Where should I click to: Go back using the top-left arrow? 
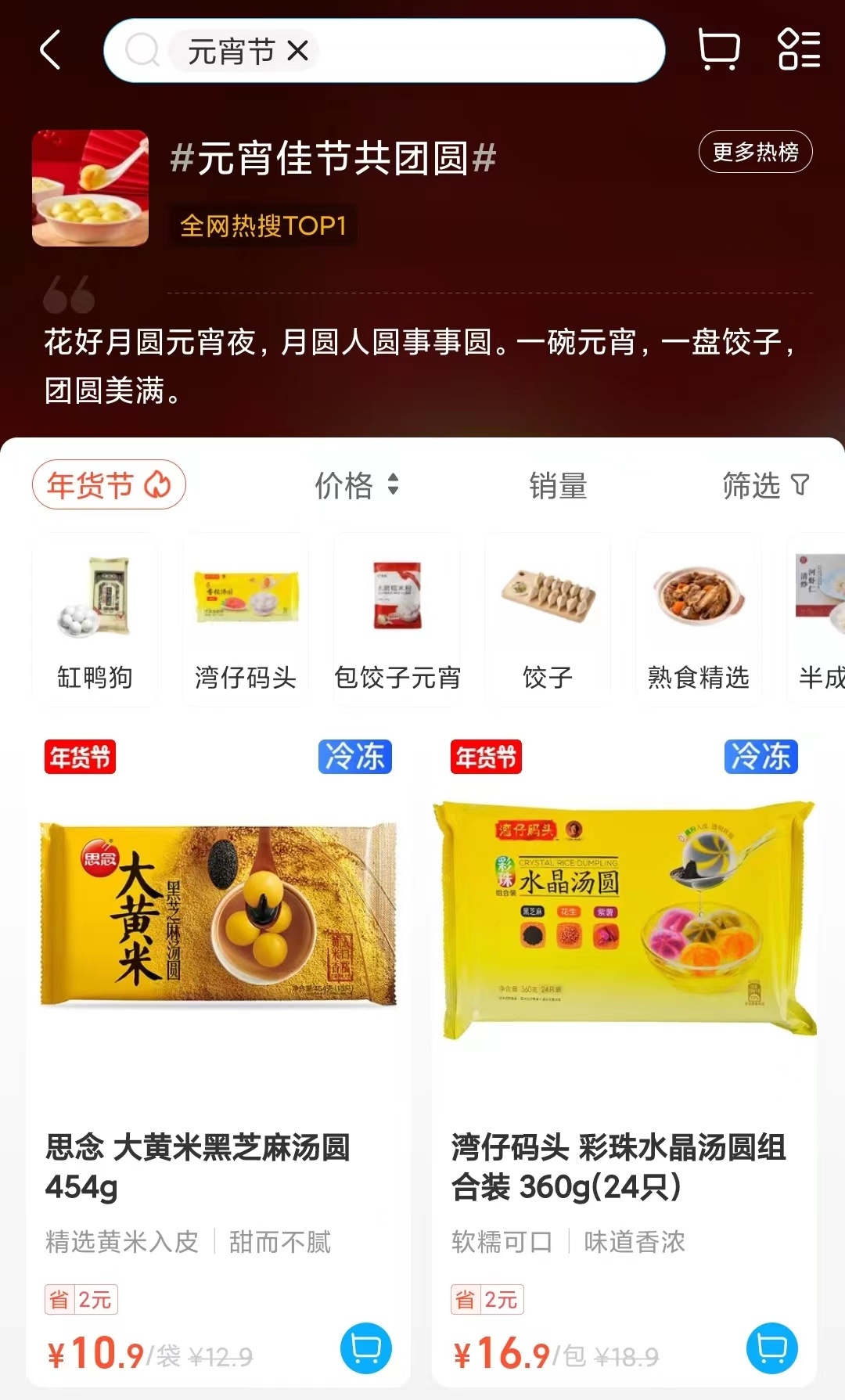(x=51, y=51)
